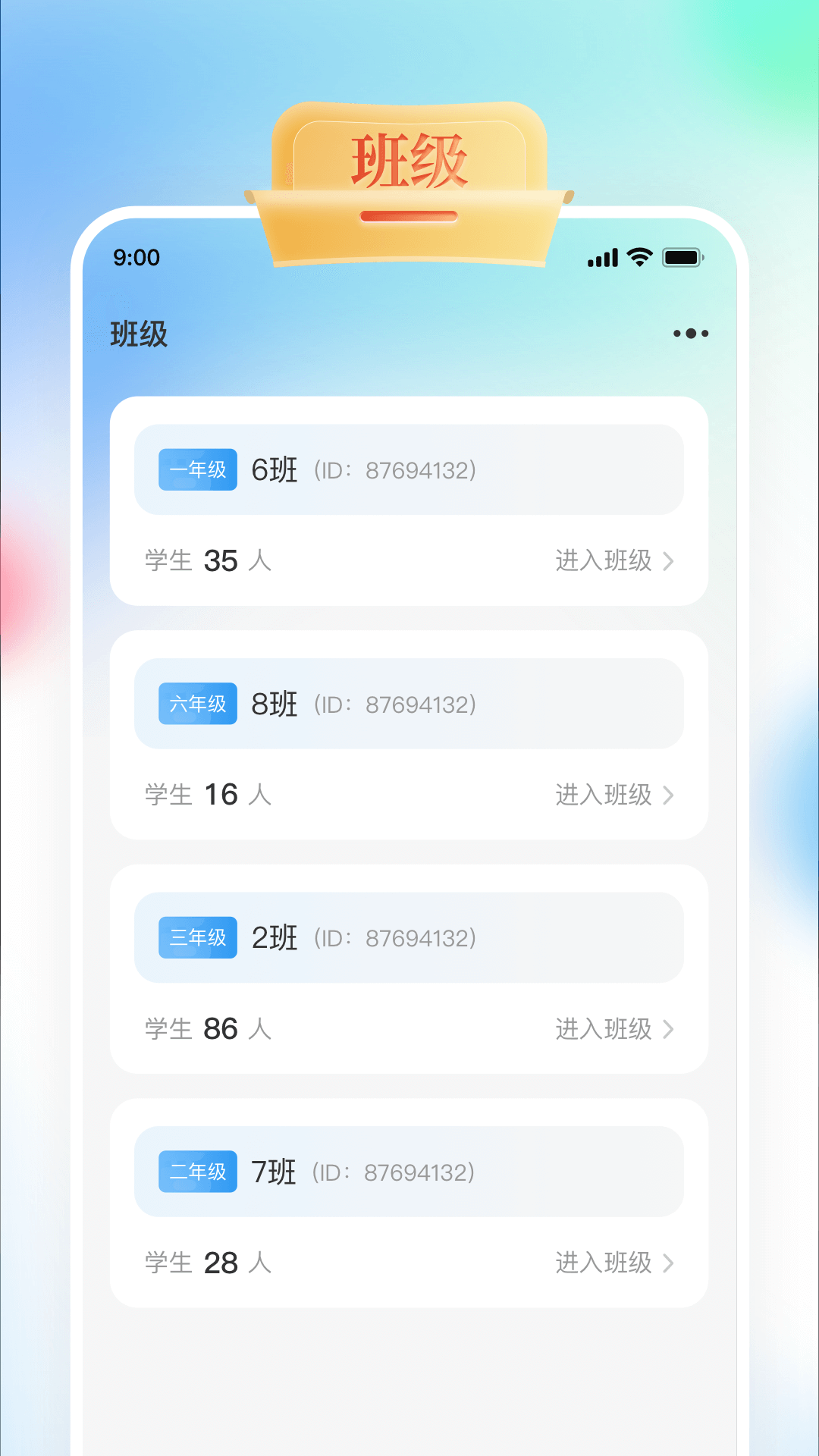
Task: Expand the chevron beside 7班 entry
Action: 669,1263
